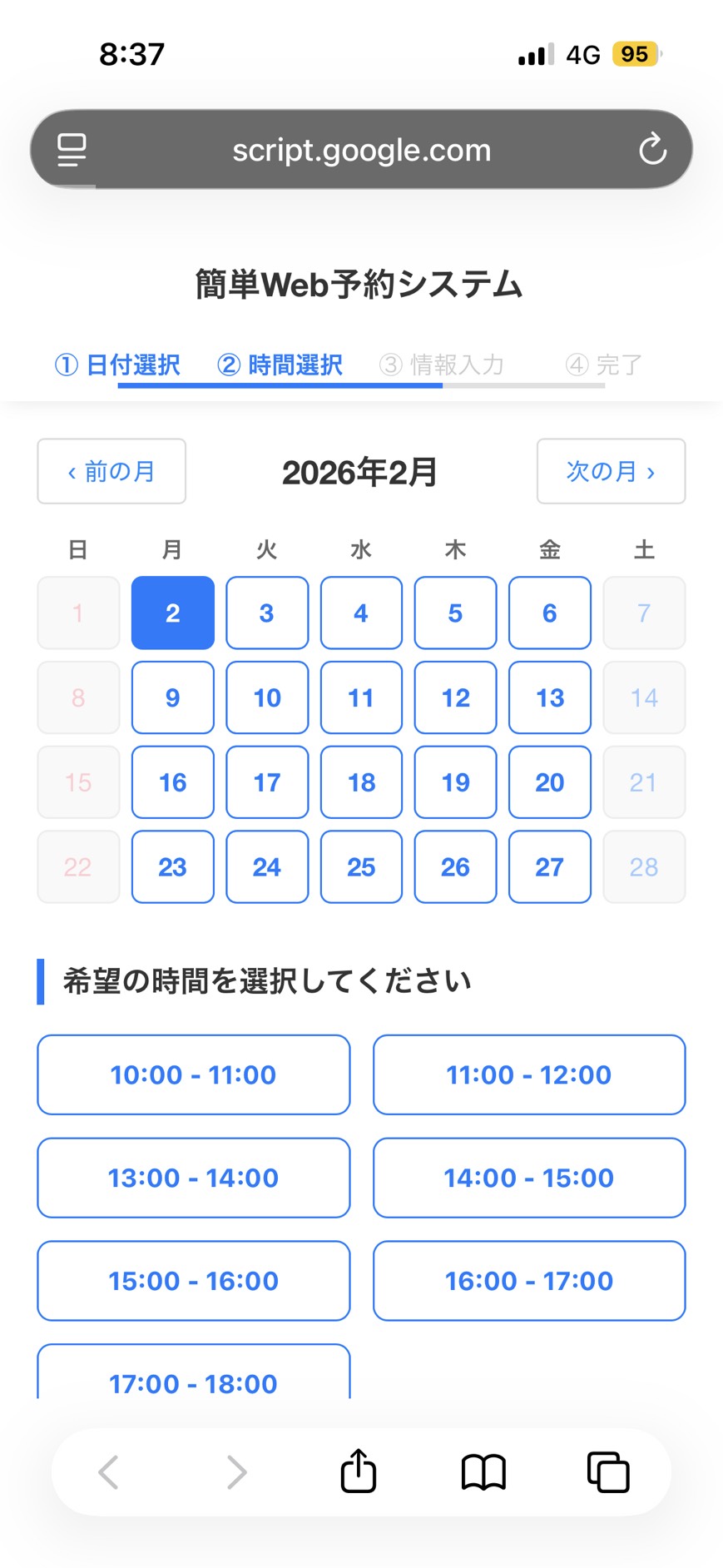Open Safari bookmarks
This screenshot has height=1568, width=723.
click(x=483, y=1471)
